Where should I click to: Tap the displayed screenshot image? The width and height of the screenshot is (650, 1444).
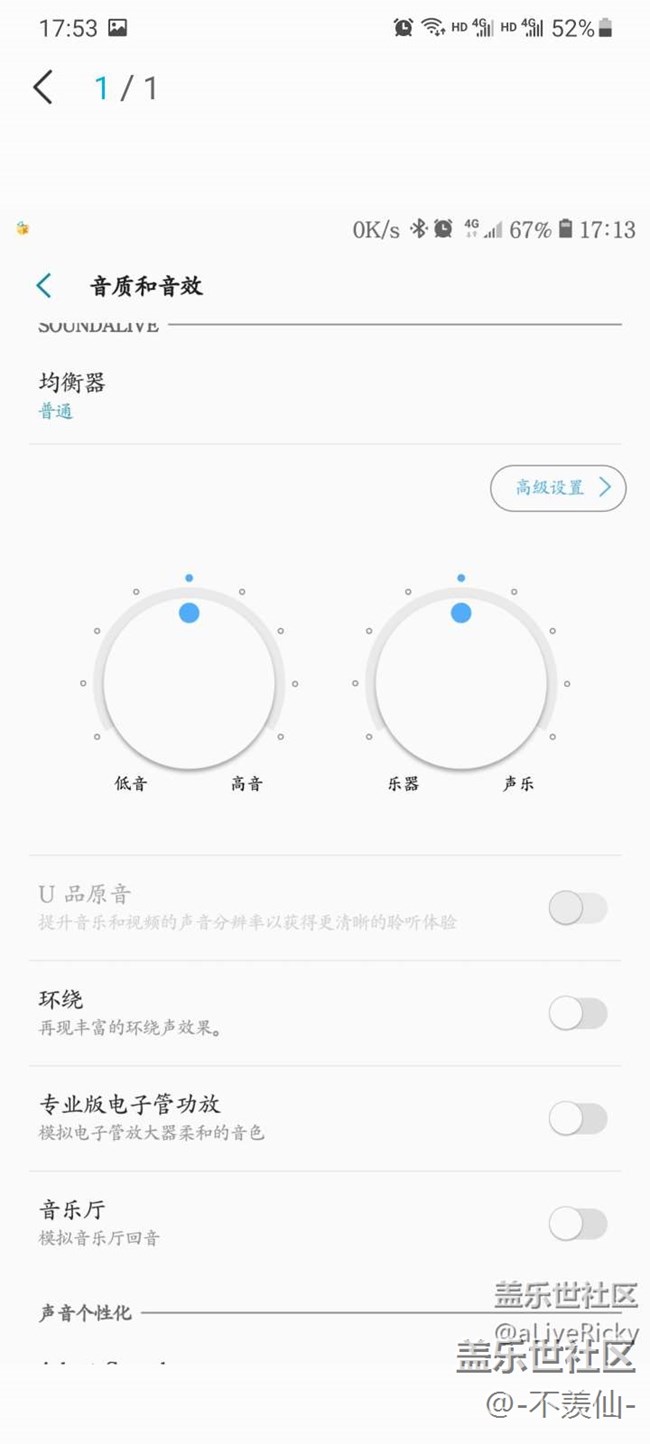(325, 792)
